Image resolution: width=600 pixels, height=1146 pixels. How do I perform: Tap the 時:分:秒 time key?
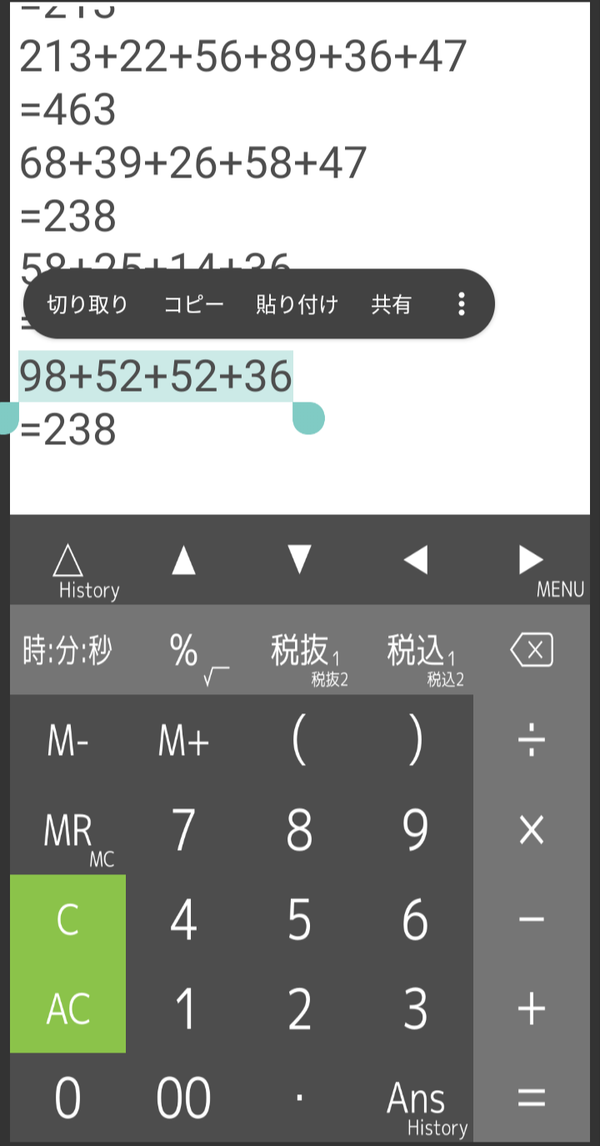point(68,650)
